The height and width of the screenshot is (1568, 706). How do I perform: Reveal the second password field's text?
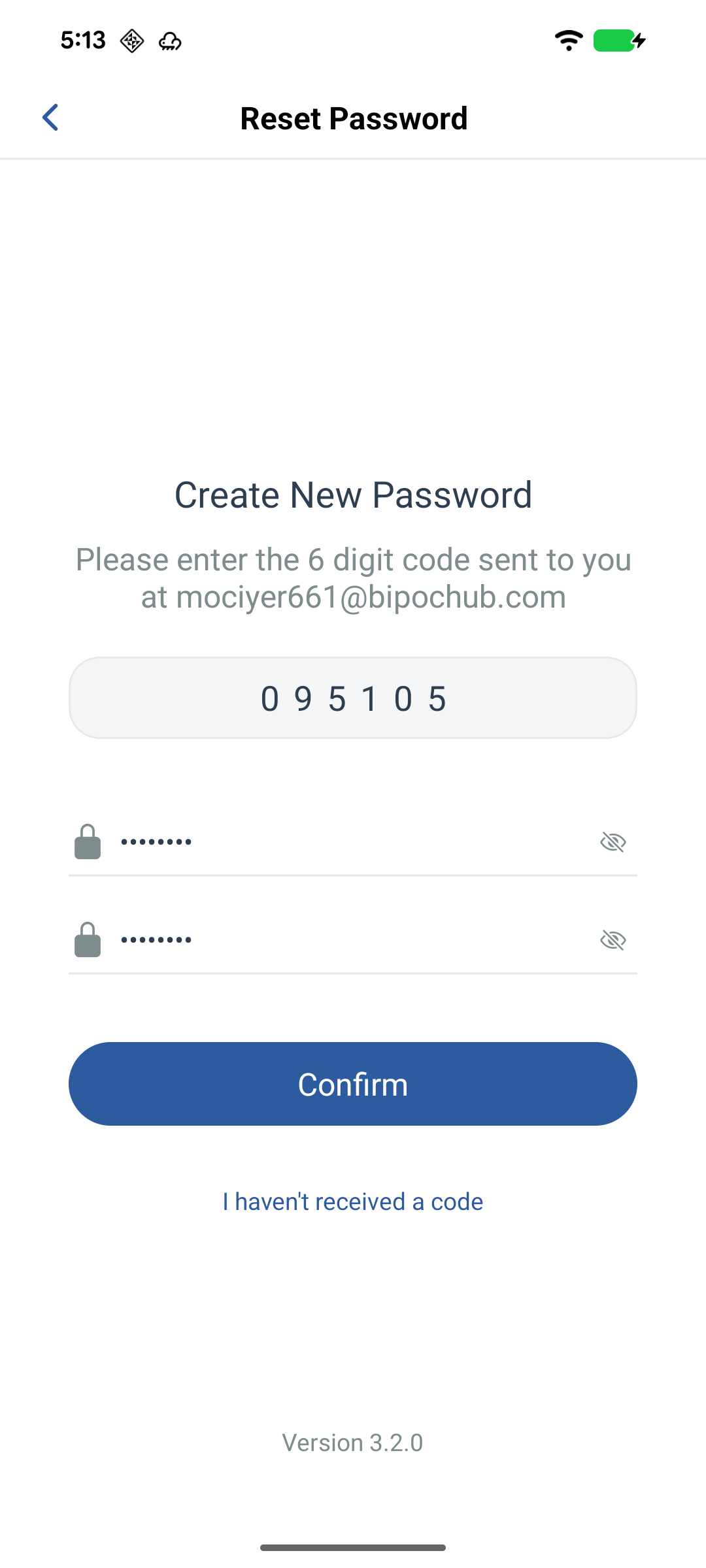613,940
